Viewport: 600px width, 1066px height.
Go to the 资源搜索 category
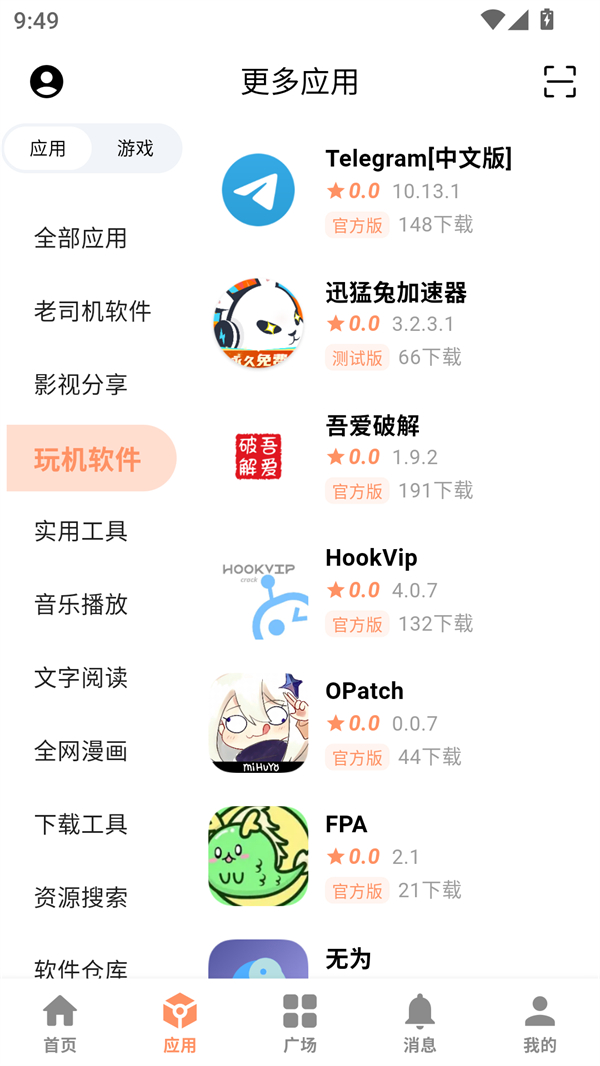click(x=81, y=897)
